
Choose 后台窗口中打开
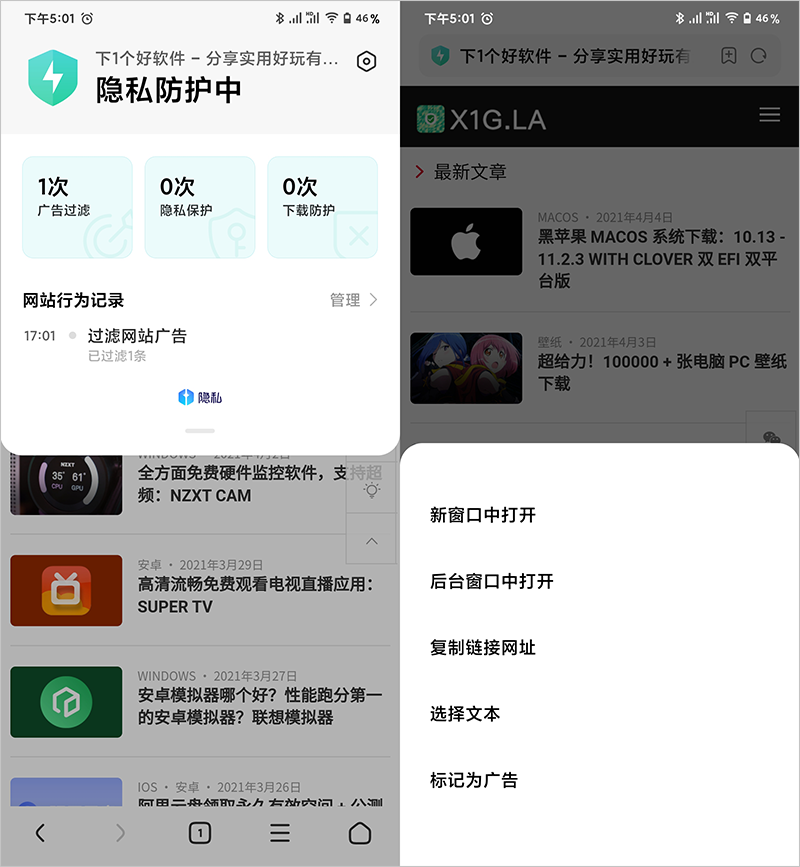click(492, 582)
